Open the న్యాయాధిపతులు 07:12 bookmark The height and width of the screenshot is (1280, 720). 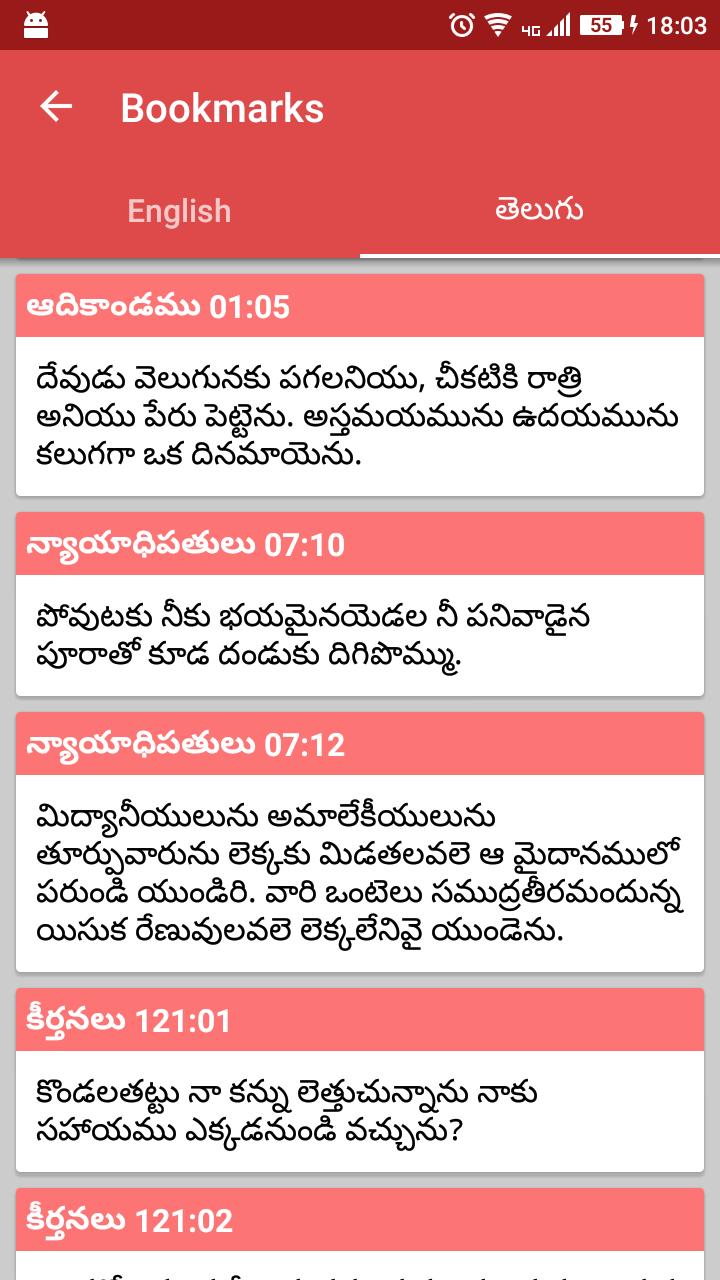pyautogui.click(x=360, y=842)
